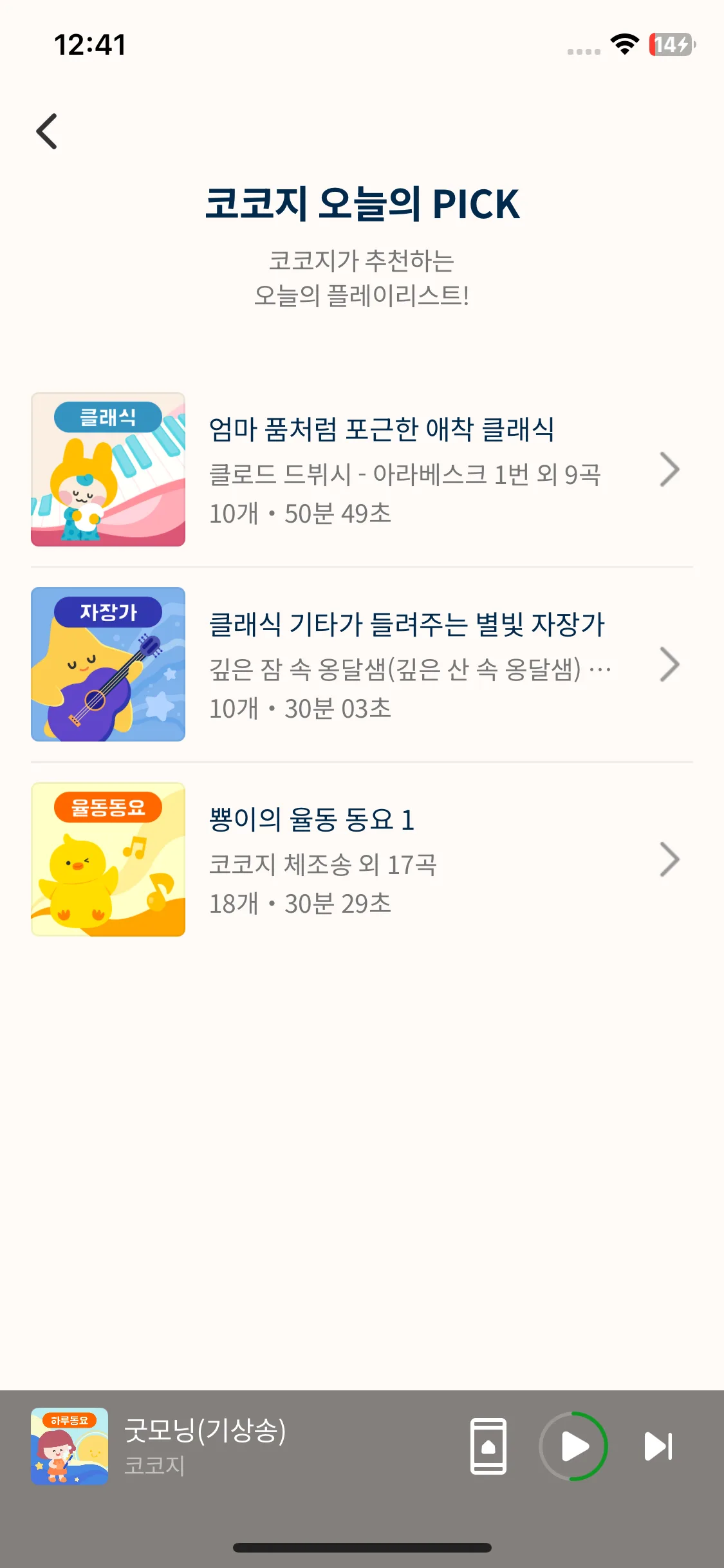Expand 뽕이의 율동 동요 1 via its chevron

[669, 859]
